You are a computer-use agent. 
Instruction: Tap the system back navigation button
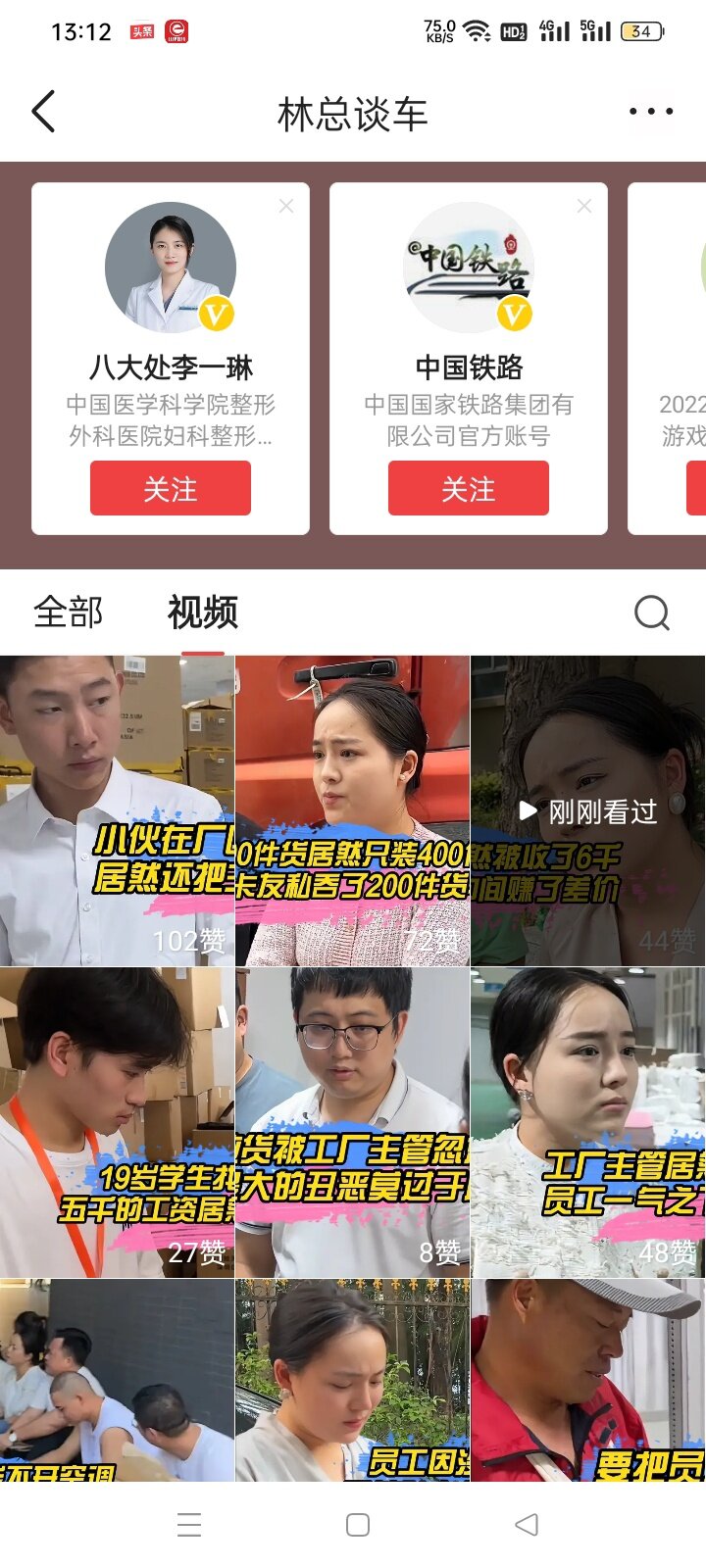tap(527, 1525)
